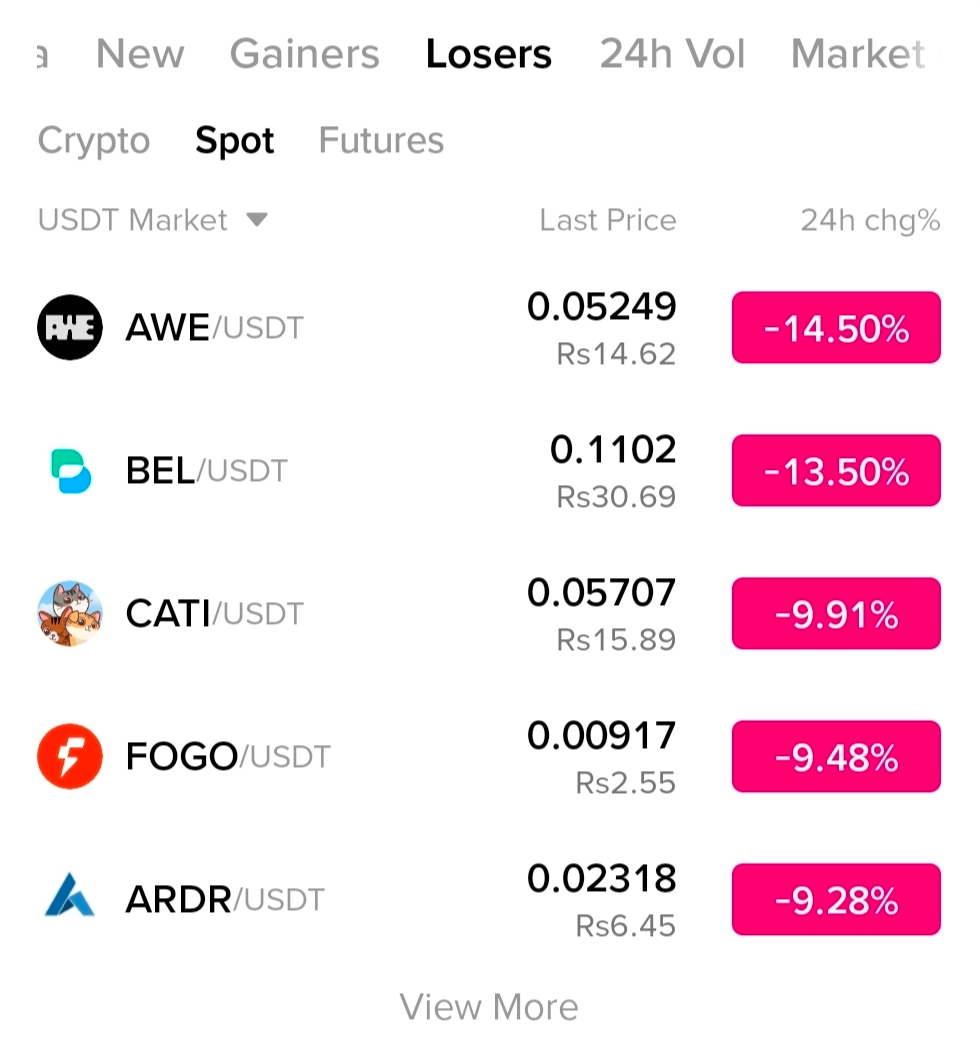Open the CATI/USDT pair

[489, 613]
